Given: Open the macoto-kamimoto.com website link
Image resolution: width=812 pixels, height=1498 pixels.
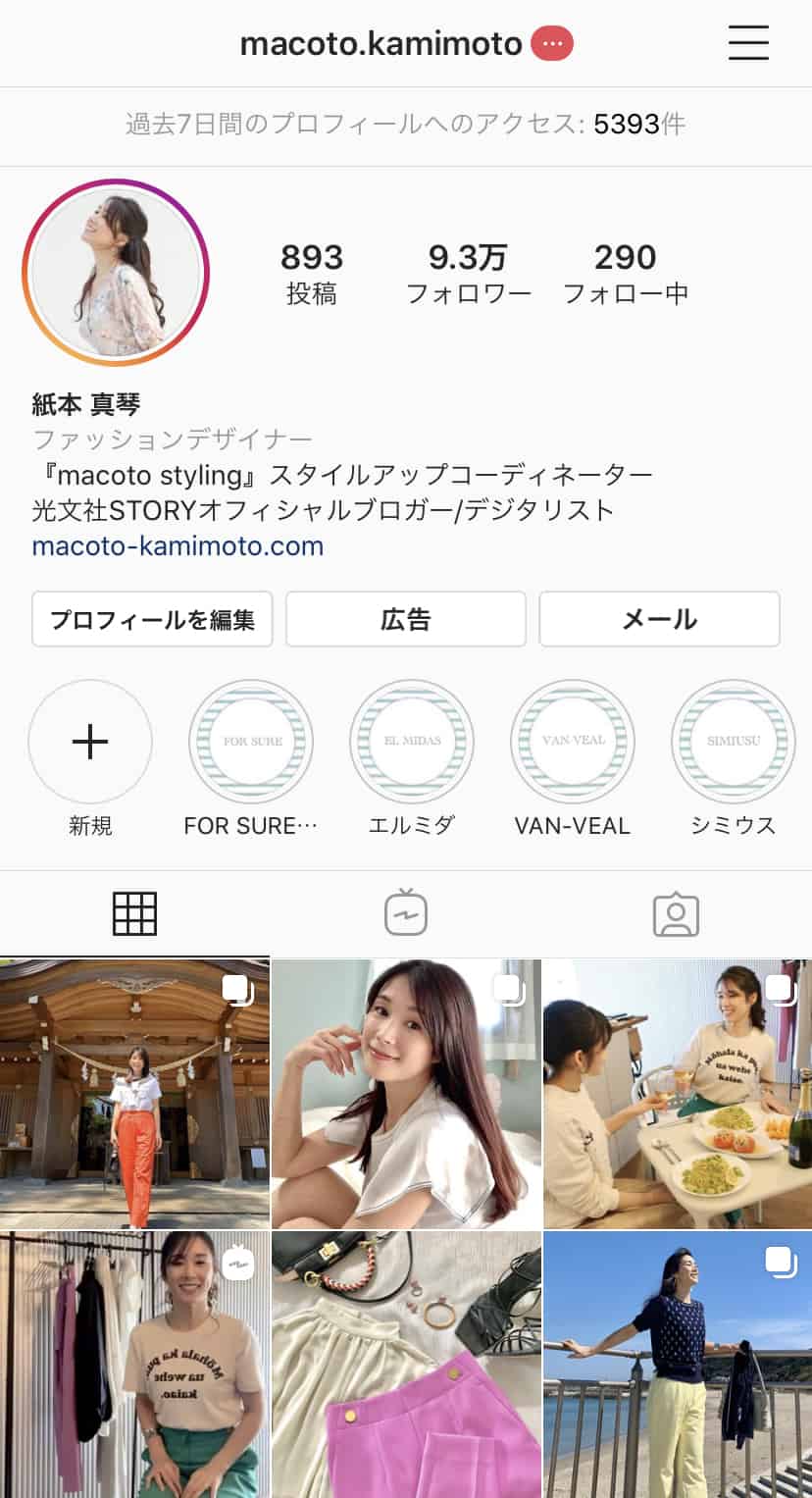Looking at the screenshot, I should coord(178,545).
